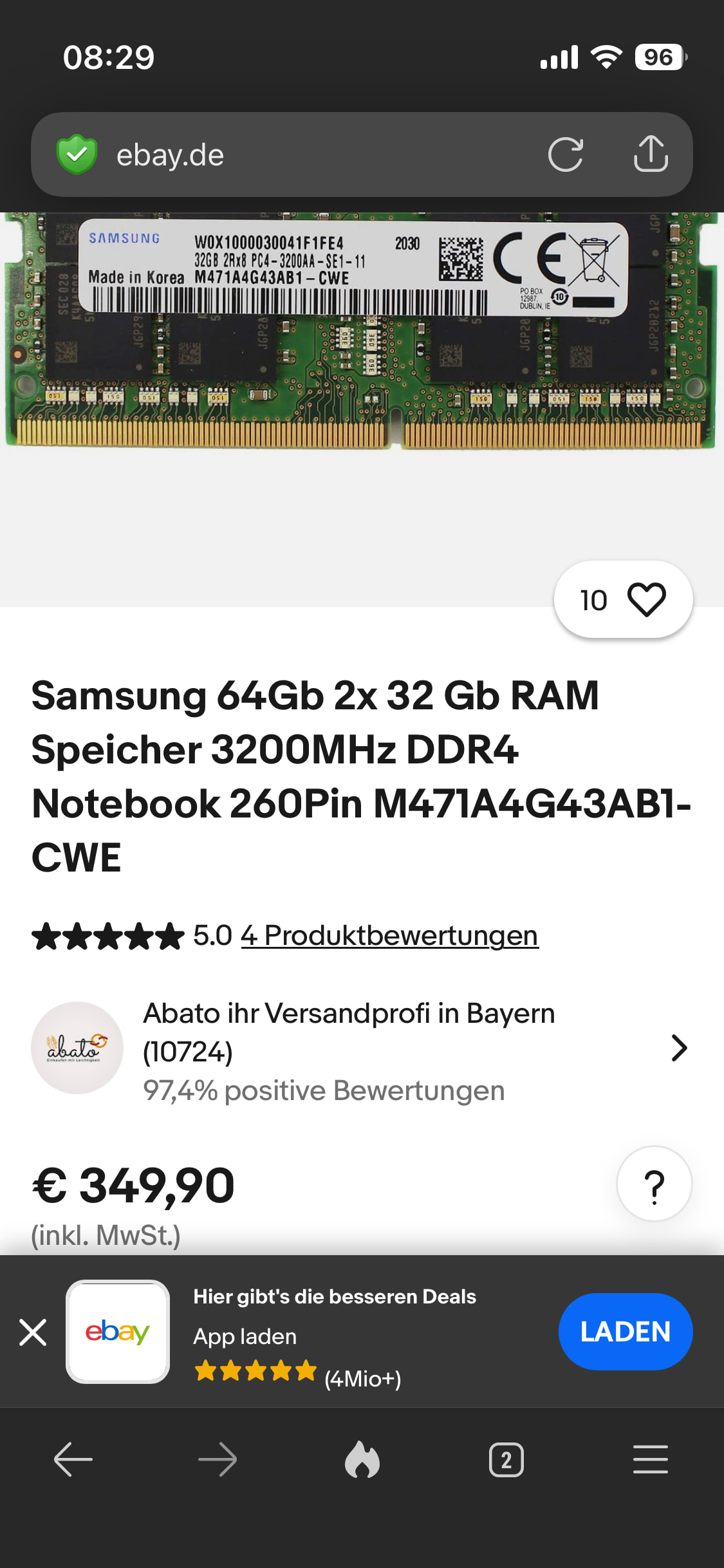Tap the green privacy shield icon

pyautogui.click(x=77, y=154)
